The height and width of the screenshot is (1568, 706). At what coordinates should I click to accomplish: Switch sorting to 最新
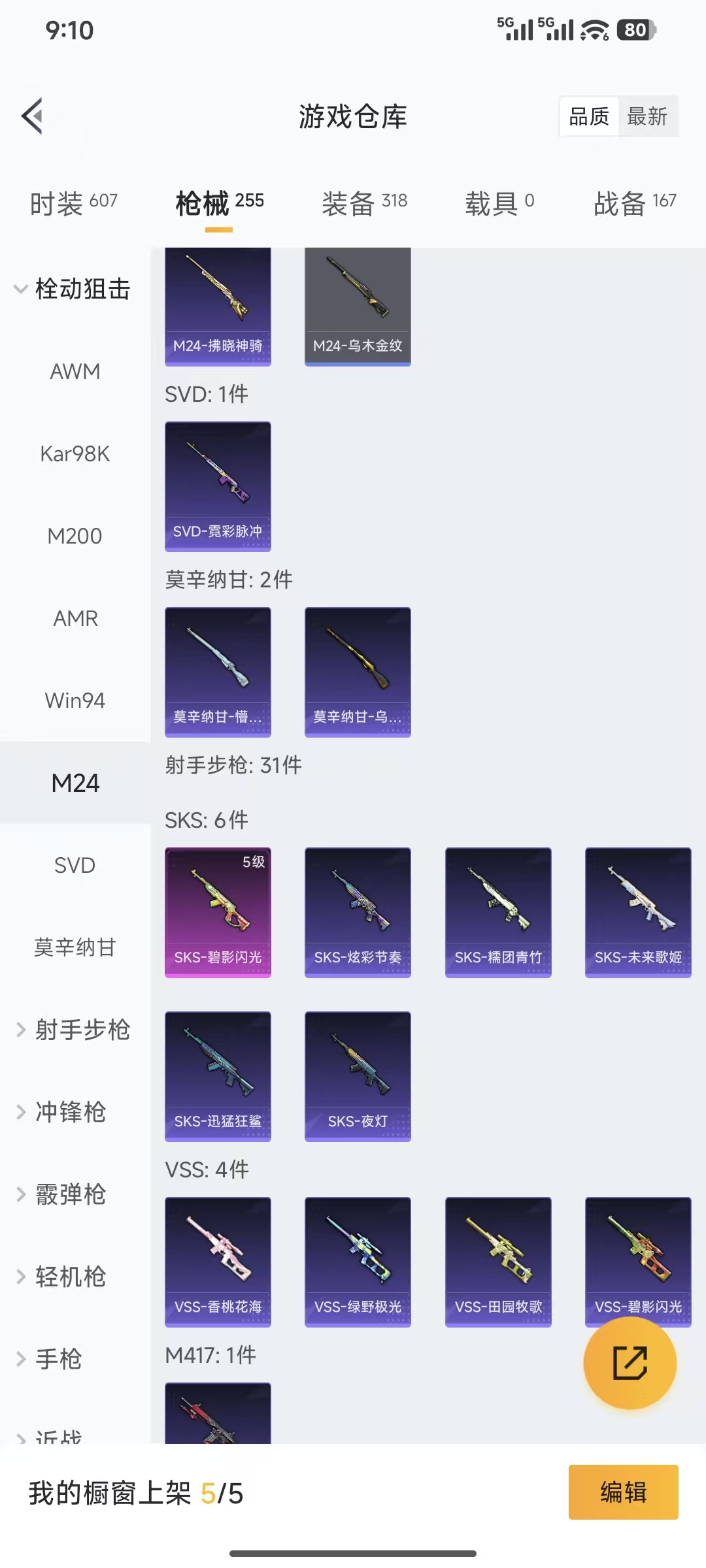click(647, 116)
